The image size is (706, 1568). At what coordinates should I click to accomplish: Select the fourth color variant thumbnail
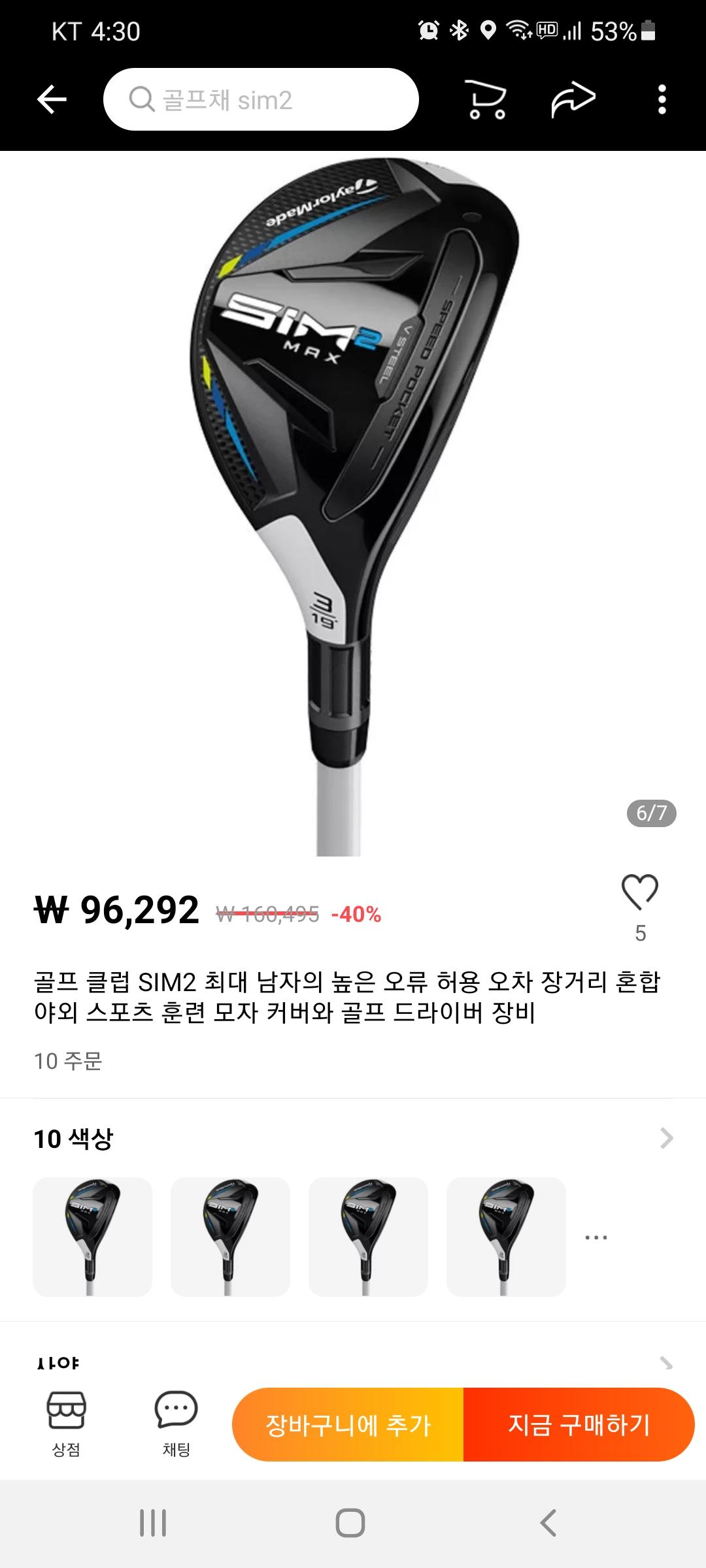coord(506,1237)
